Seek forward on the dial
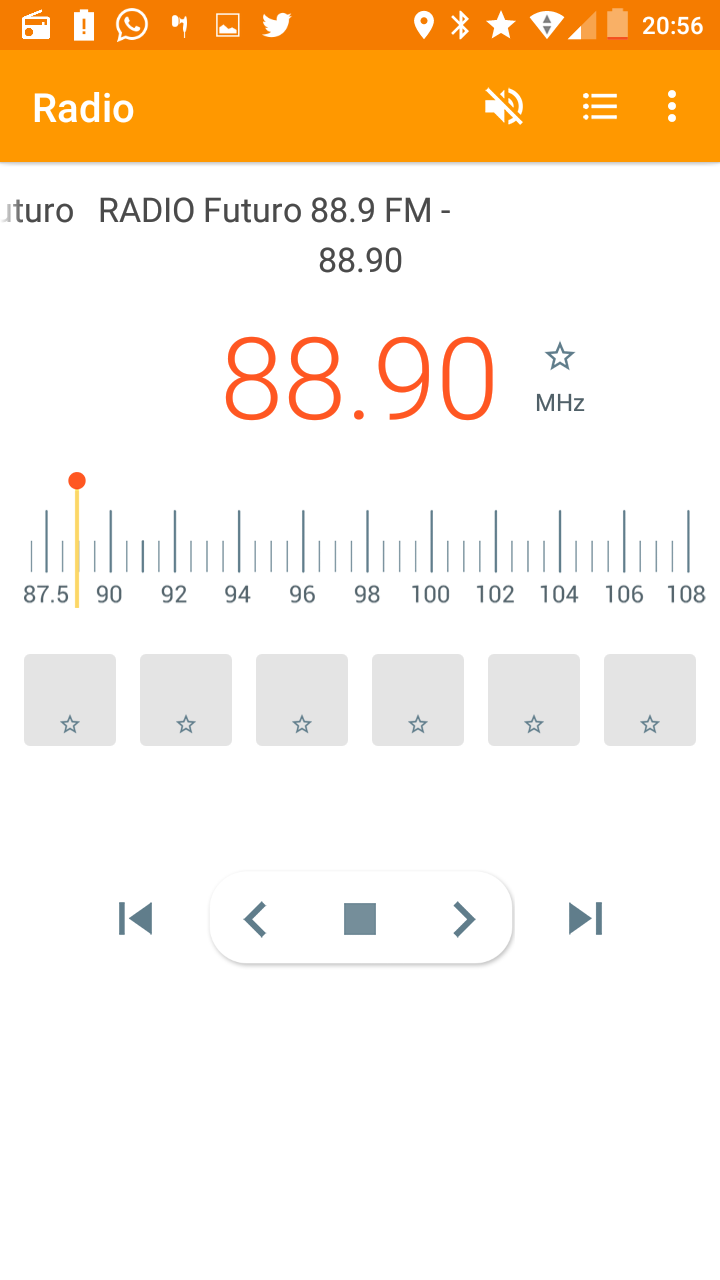 pyautogui.click(x=463, y=917)
